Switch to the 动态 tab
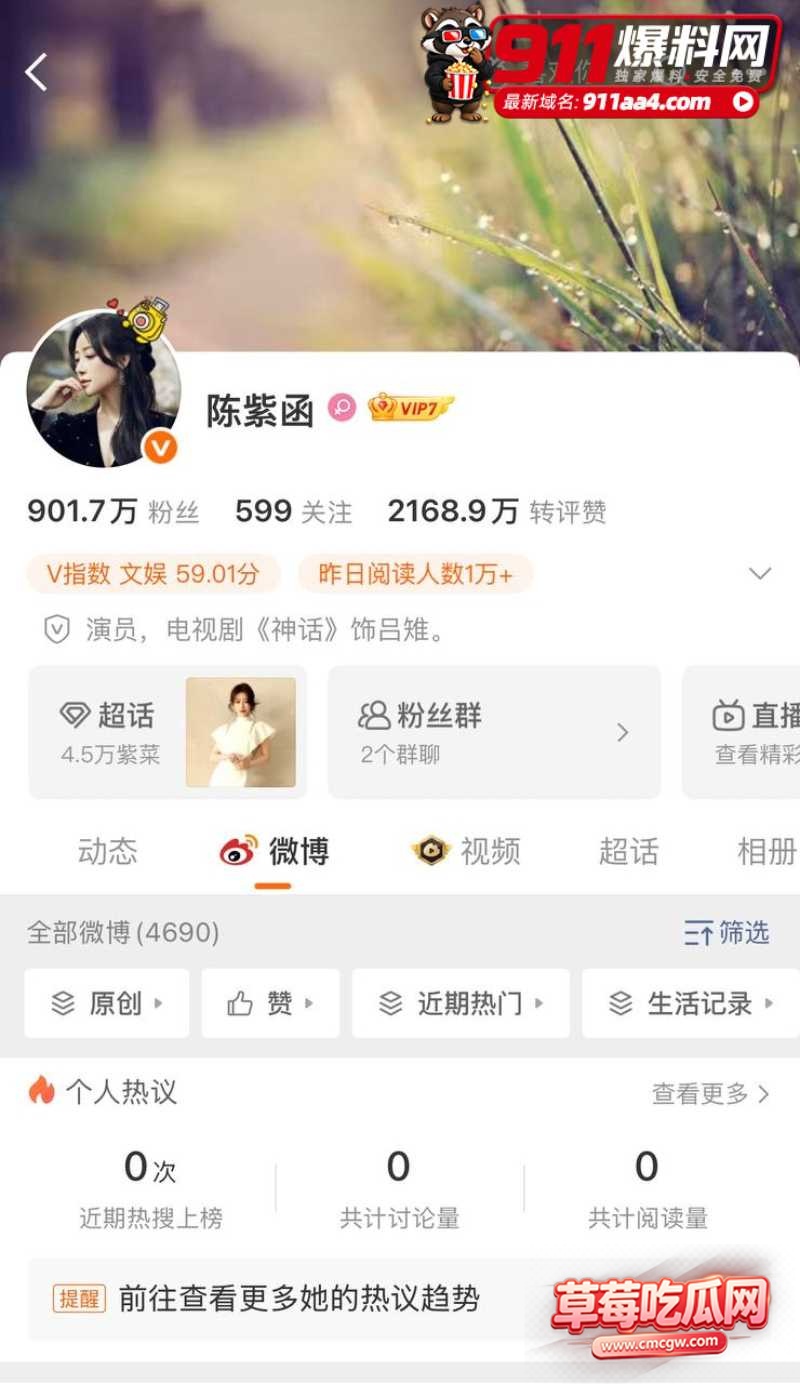 (108, 852)
